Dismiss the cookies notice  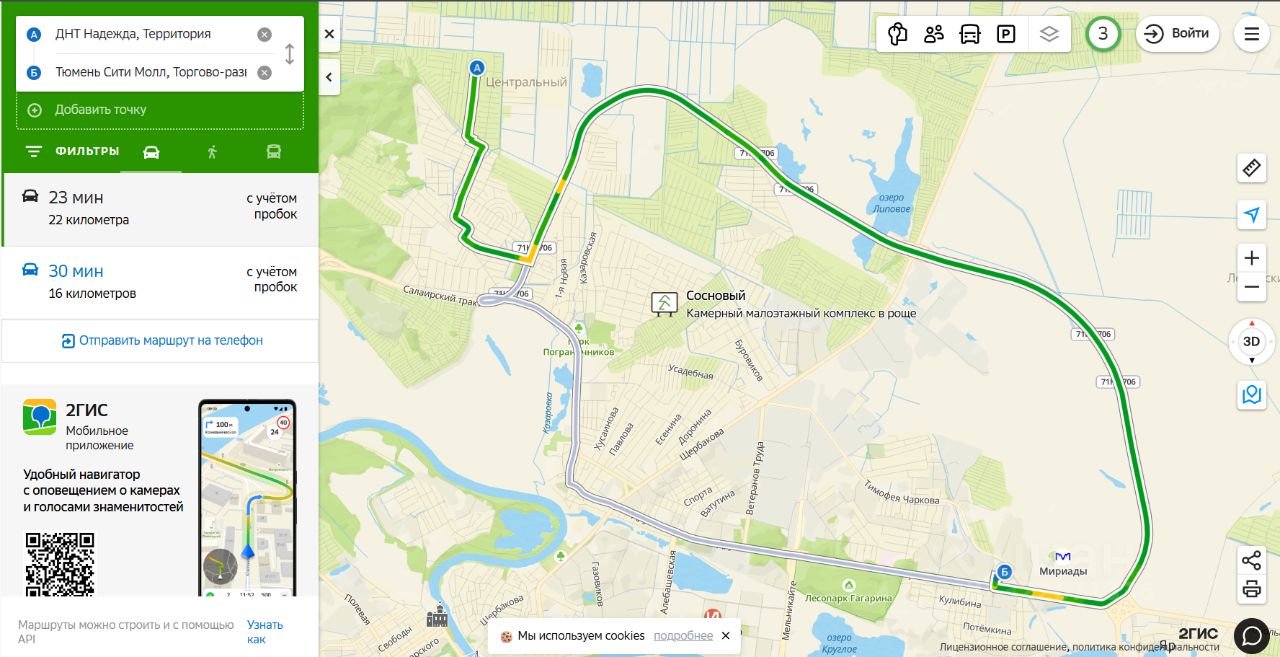coord(726,636)
